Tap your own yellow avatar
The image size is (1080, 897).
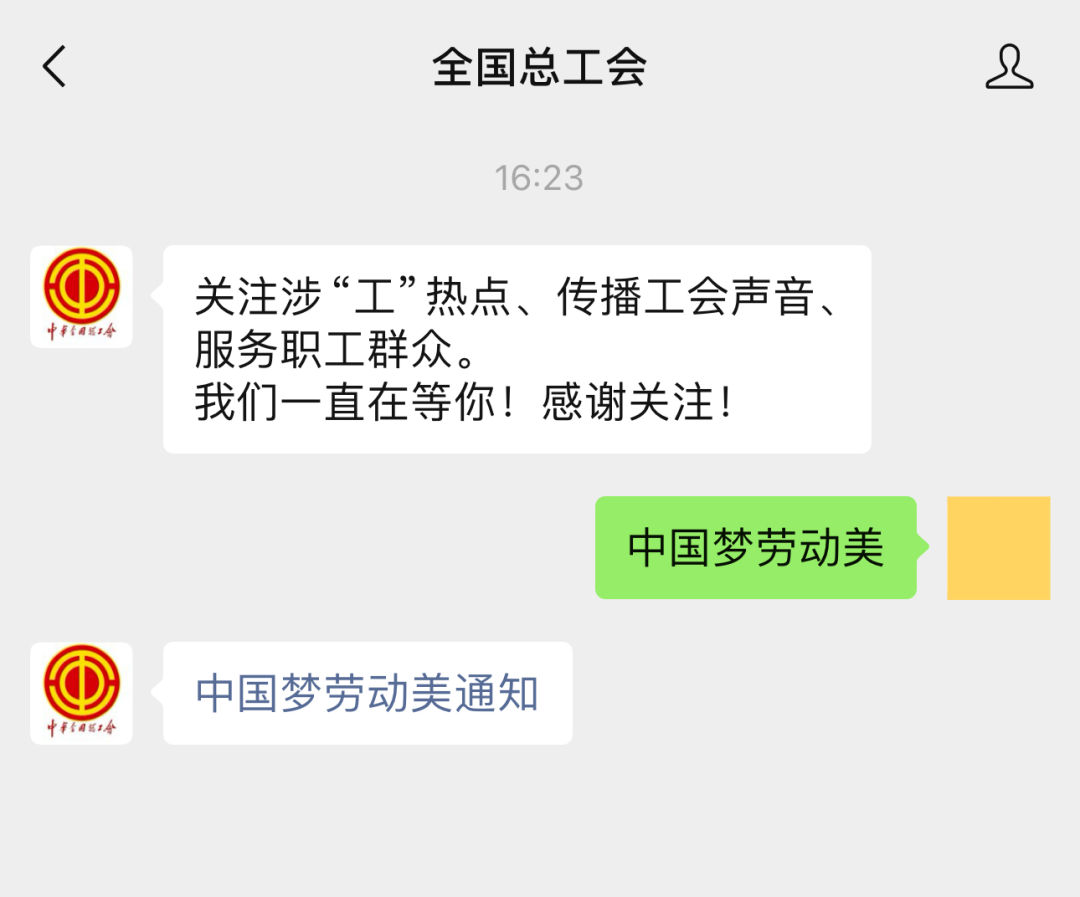(x=998, y=548)
